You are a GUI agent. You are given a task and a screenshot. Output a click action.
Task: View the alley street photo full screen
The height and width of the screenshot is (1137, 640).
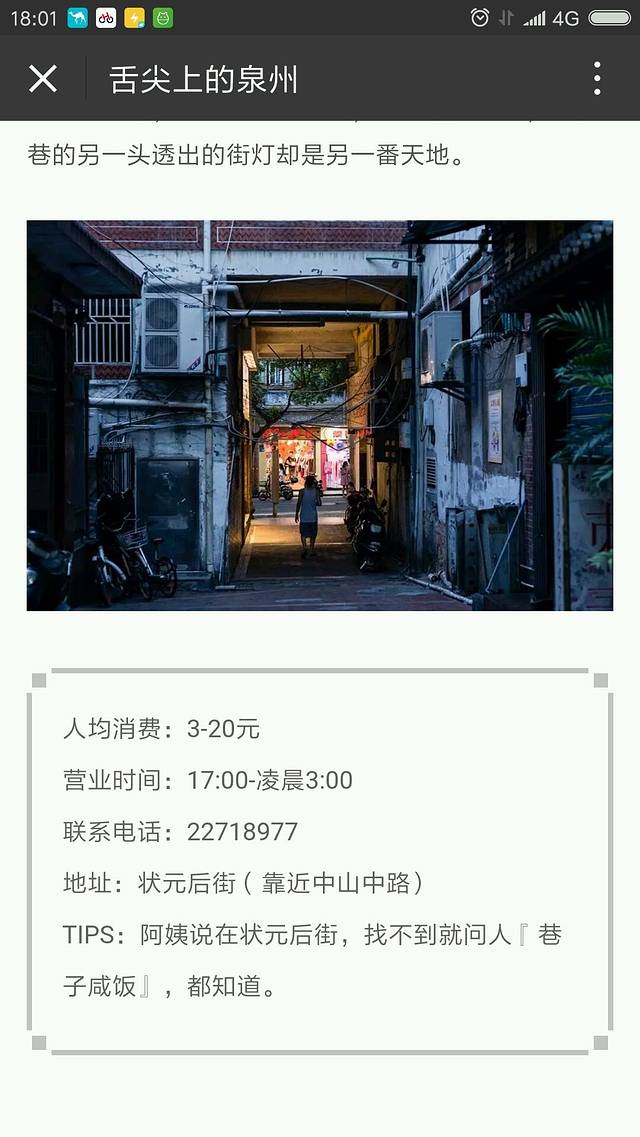tap(320, 415)
